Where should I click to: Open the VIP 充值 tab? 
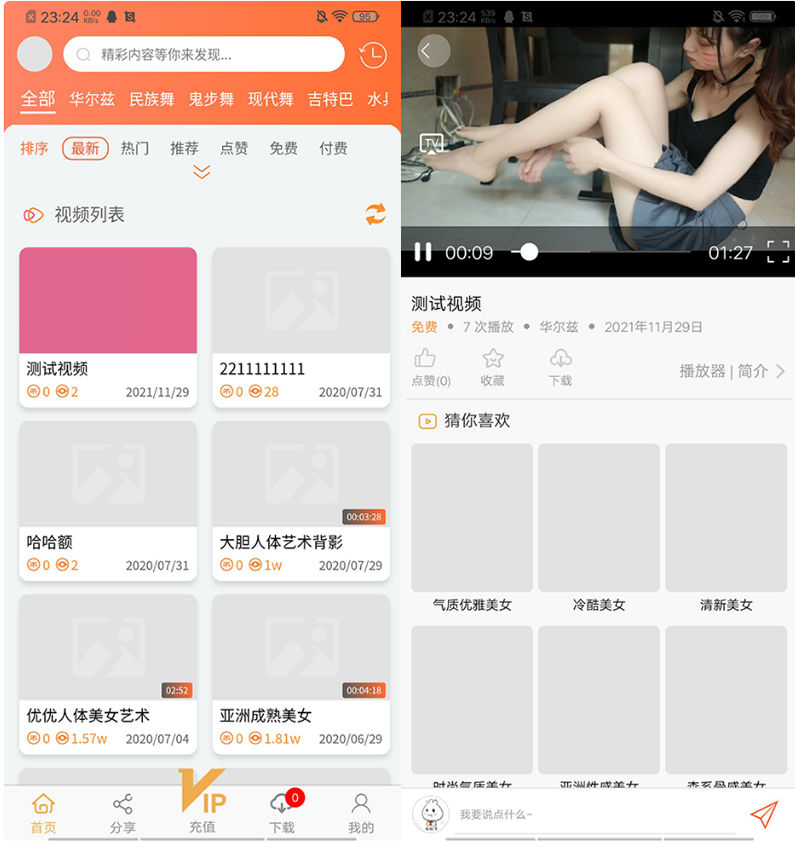202,806
